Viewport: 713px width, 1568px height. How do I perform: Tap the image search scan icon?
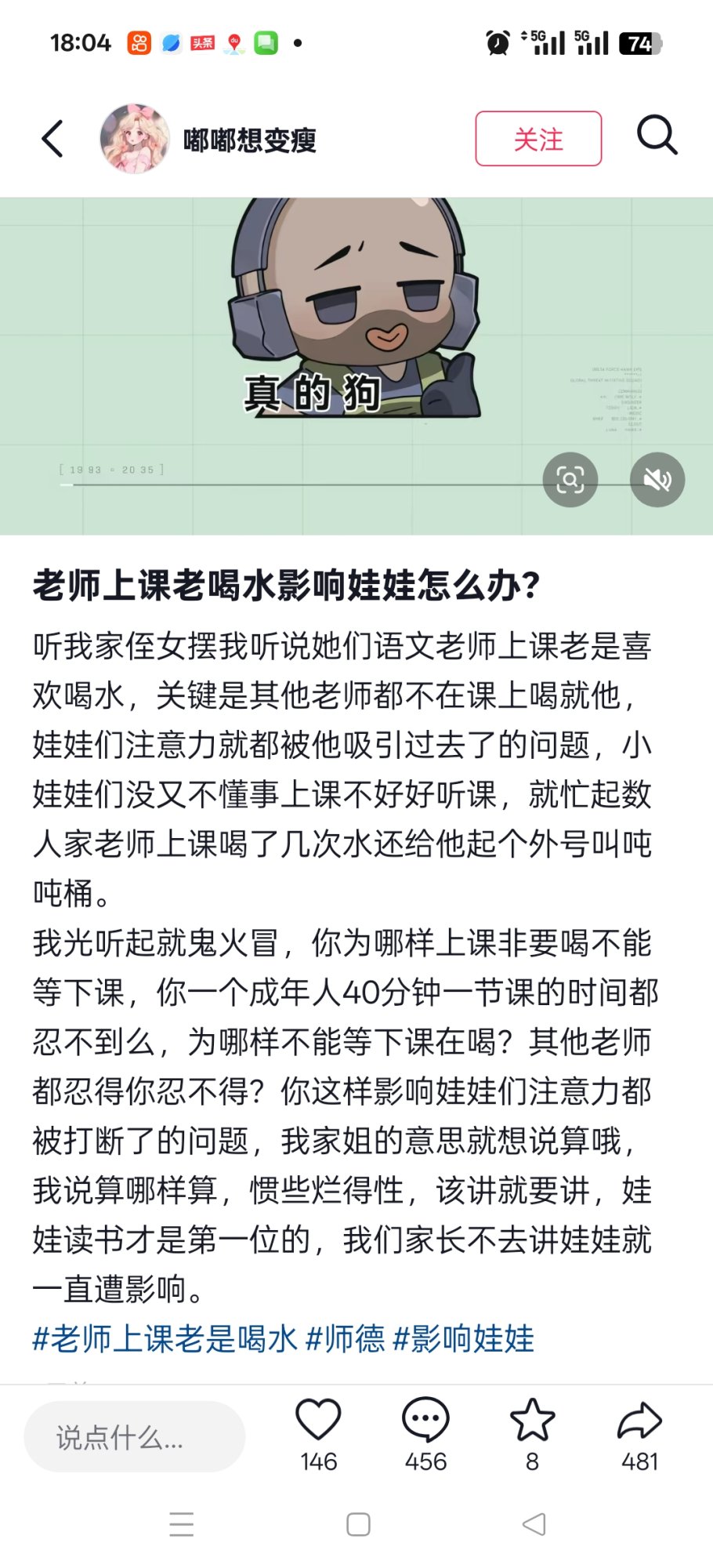coord(570,480)
